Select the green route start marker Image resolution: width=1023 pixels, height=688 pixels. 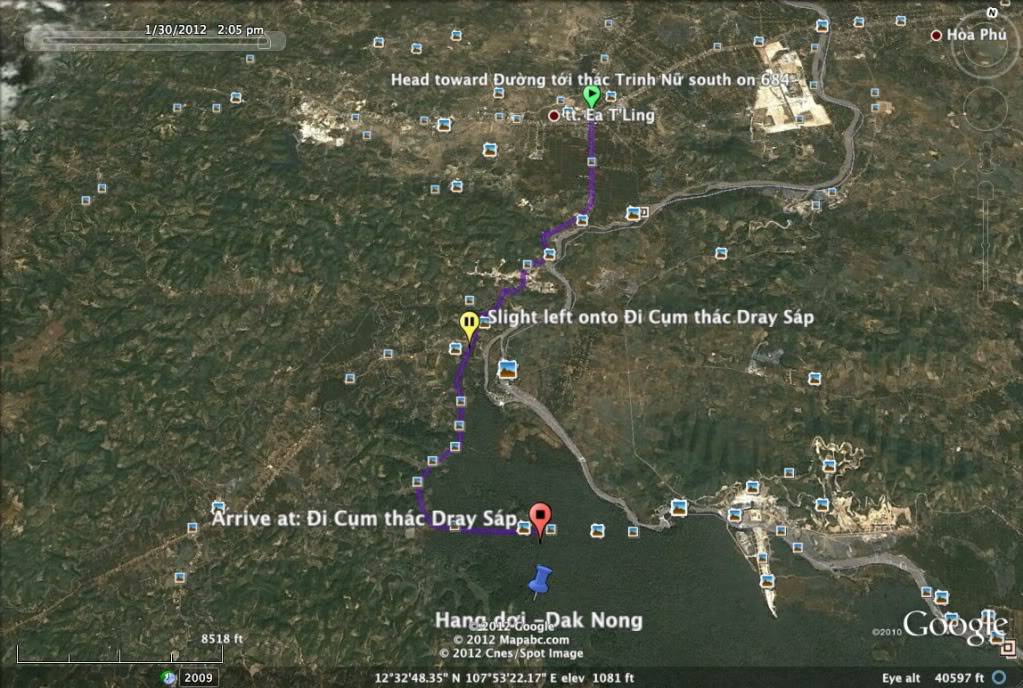(x=591, y=97)
